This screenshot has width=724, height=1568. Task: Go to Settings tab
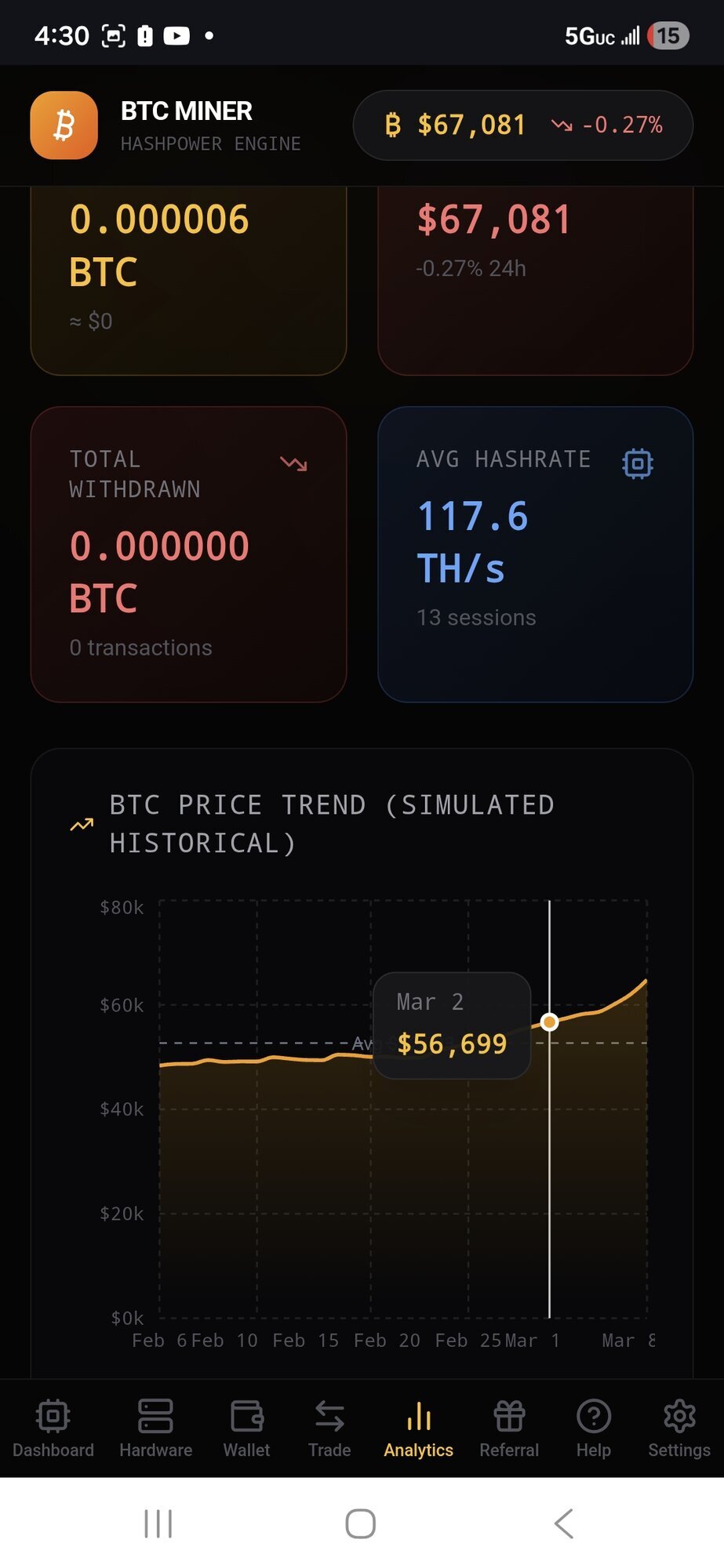[679, 1428]
